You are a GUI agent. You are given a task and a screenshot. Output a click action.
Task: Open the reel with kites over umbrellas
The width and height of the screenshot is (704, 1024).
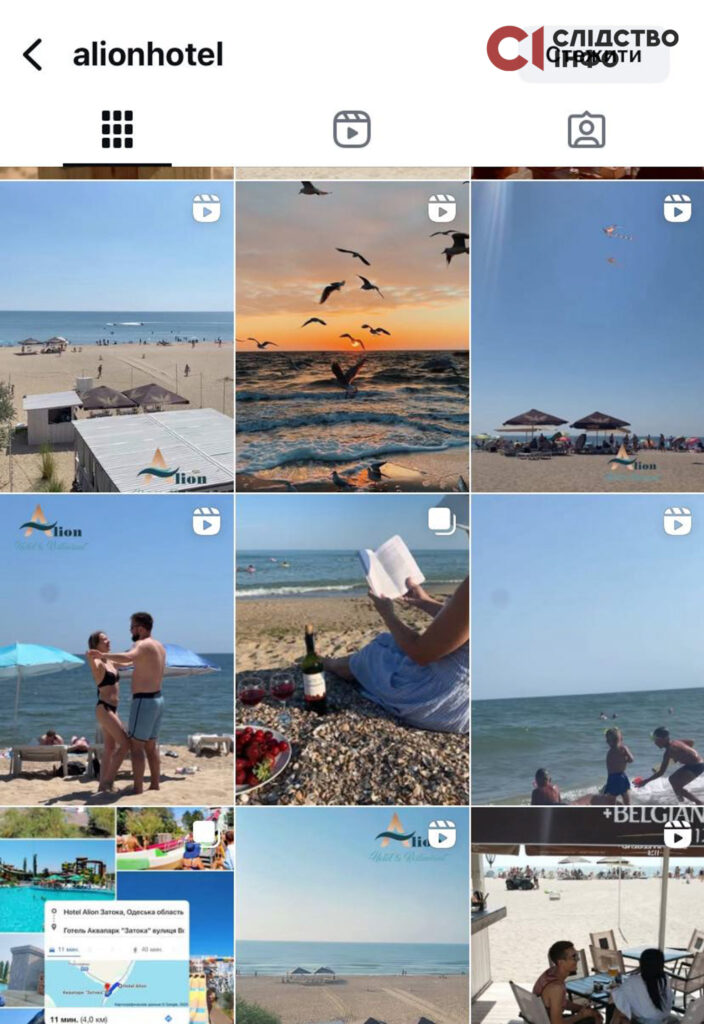587,336
